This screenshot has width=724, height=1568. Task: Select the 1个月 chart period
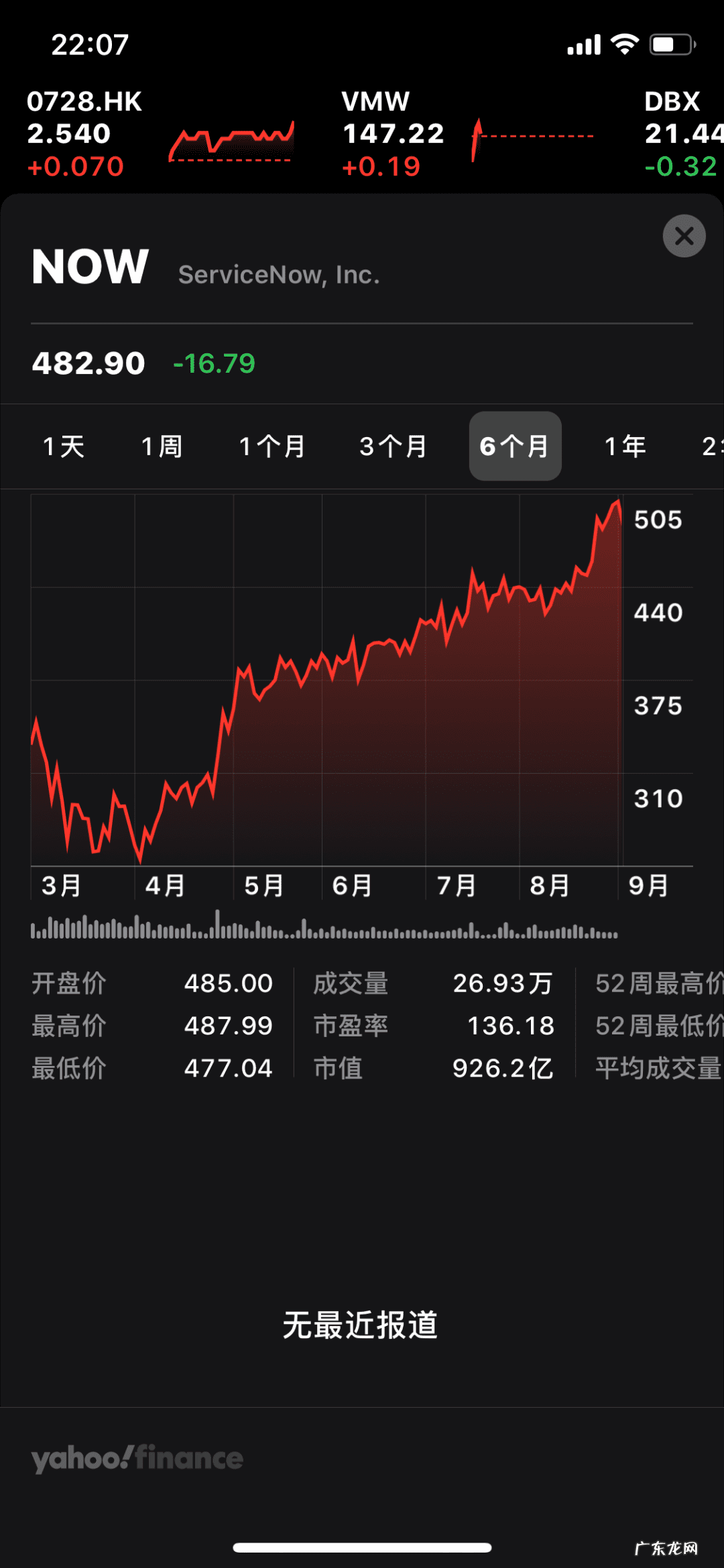click(271, 446)
